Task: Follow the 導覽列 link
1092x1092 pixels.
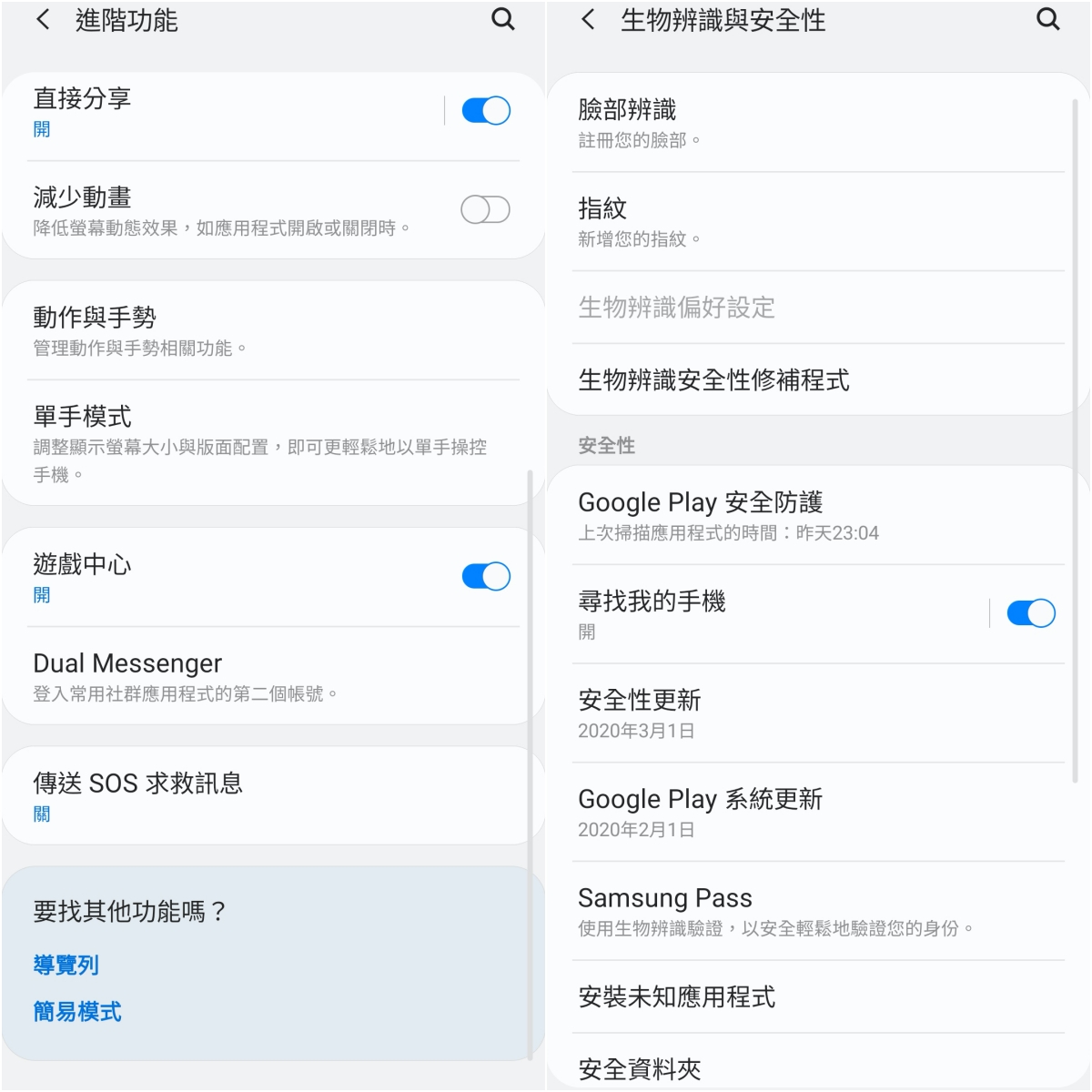Action: click(x=66, y=965)
